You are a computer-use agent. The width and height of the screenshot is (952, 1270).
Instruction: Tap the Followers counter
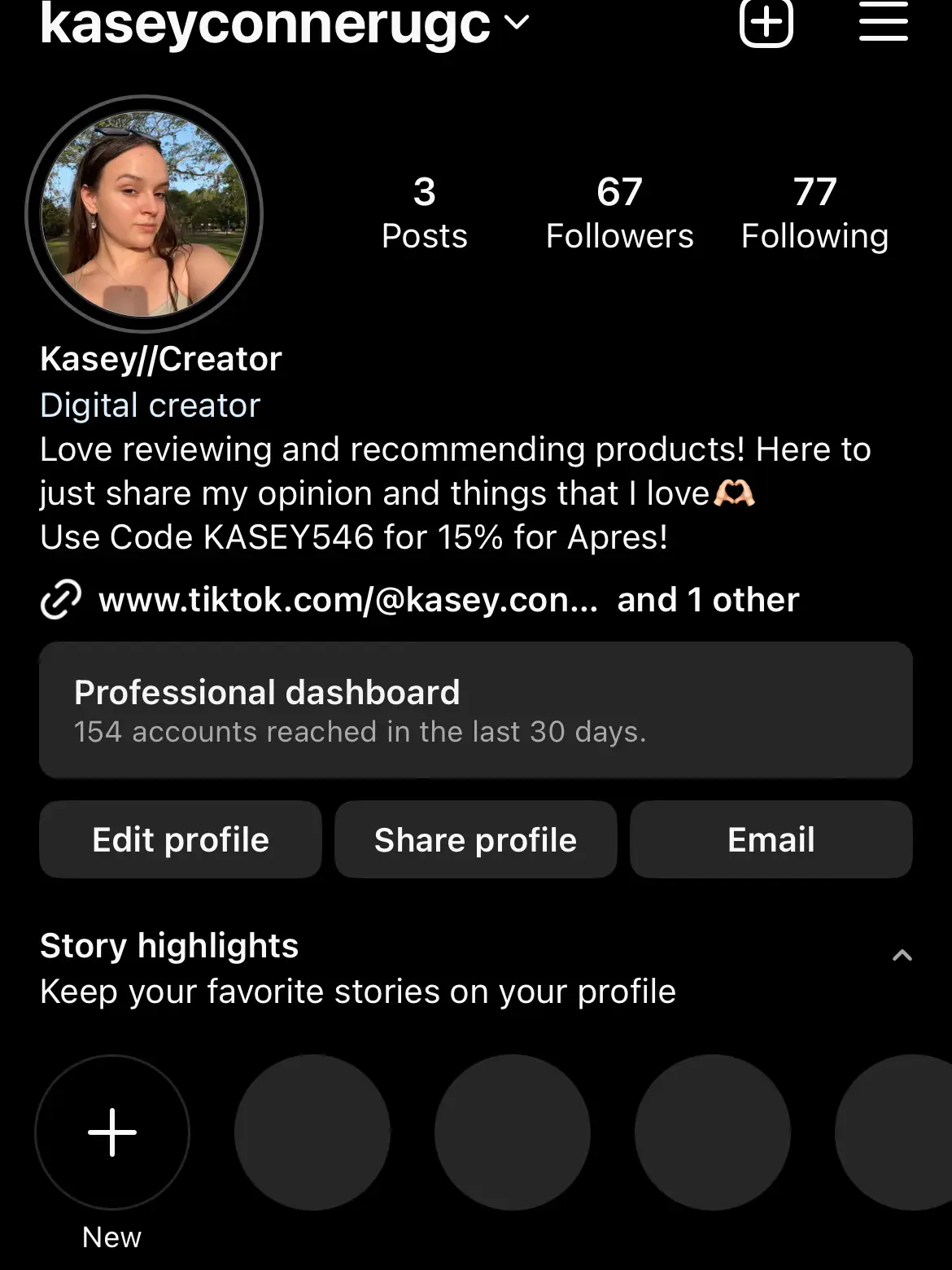[x=620, y=212]
